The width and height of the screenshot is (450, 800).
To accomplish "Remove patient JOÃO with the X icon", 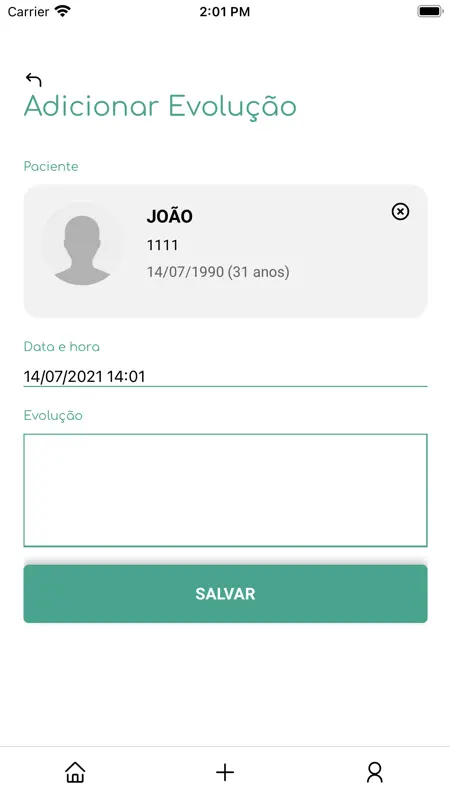I will (x=401, y=211).
